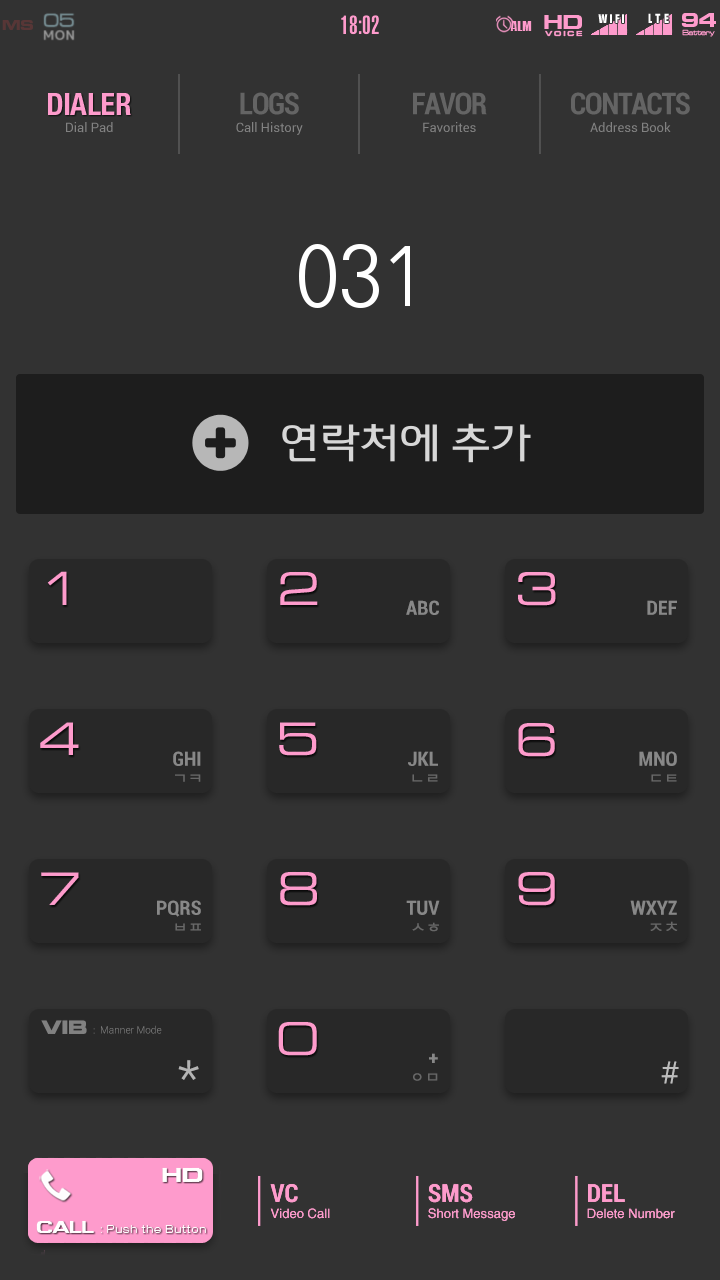Viewport: 720px width, 1280px height.
Task: Enter digit 2 on the keypad
Action: click(x=358, y=600)
